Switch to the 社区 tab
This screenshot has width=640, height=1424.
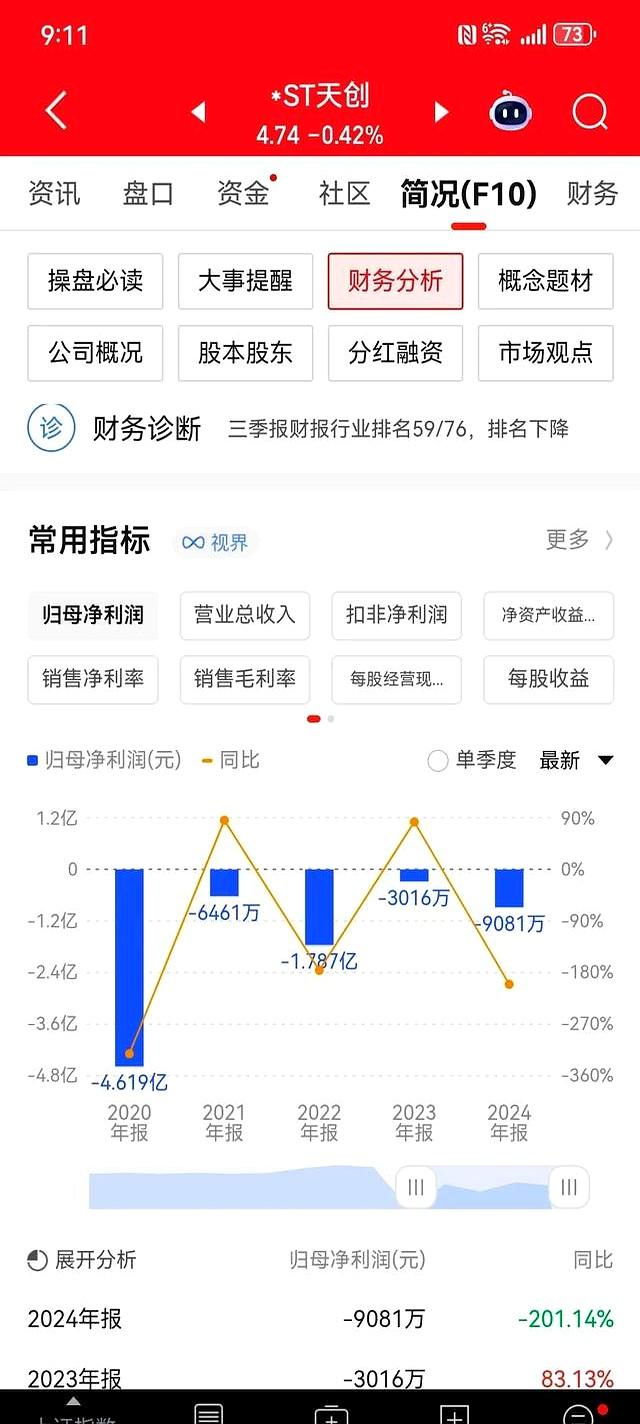pos(344,193)
